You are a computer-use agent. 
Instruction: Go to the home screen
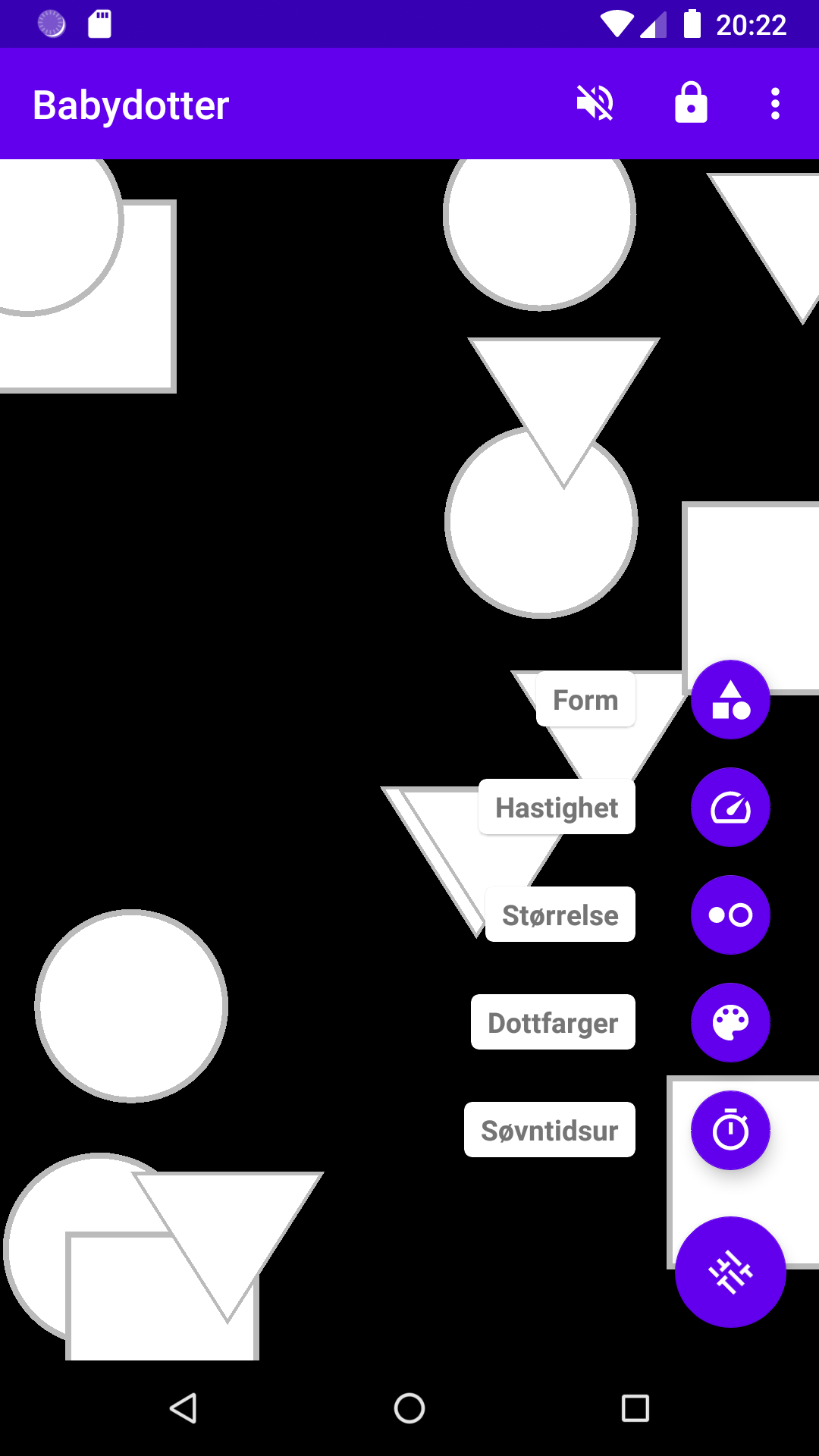(x=409, y=1408)
